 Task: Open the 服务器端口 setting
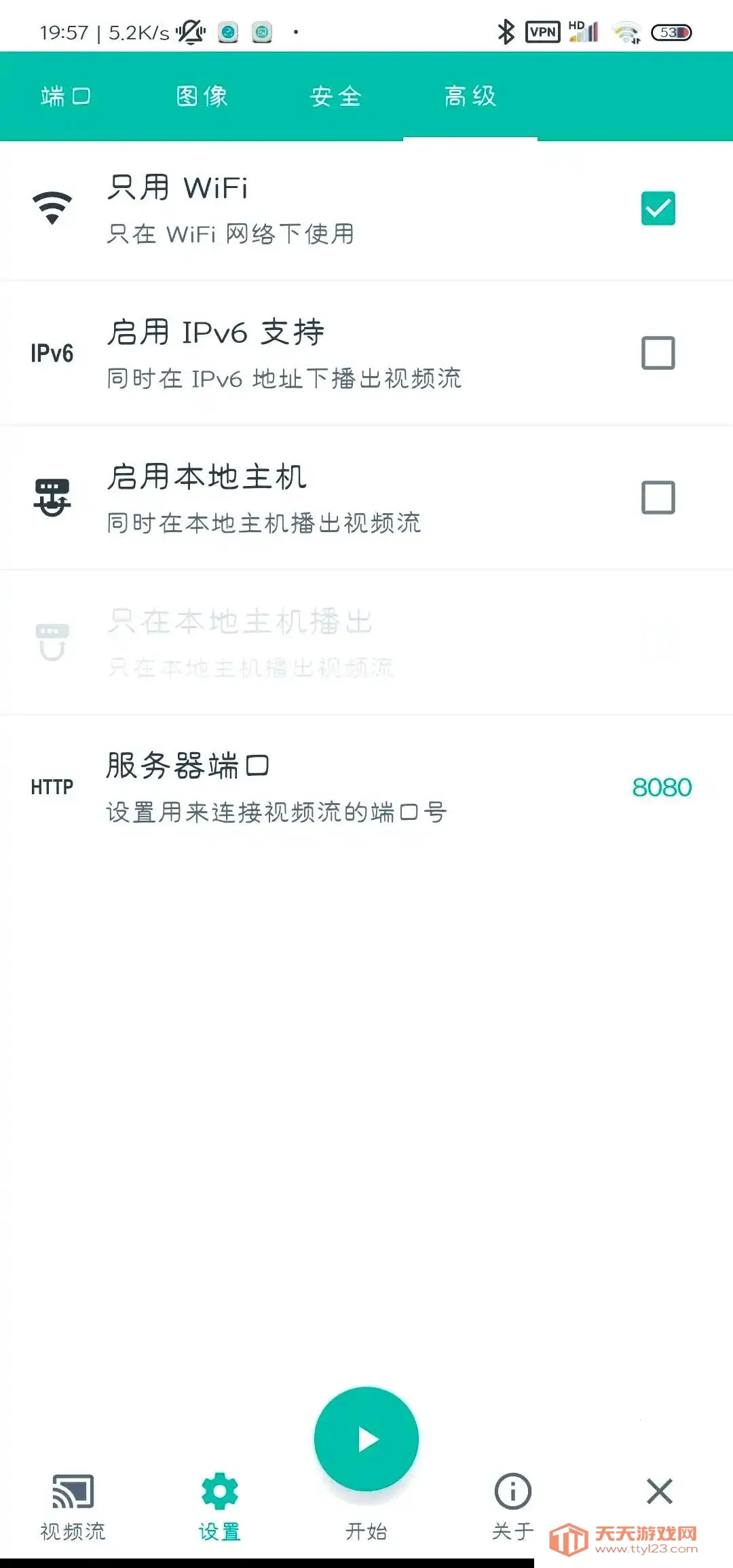coord(366,787)
